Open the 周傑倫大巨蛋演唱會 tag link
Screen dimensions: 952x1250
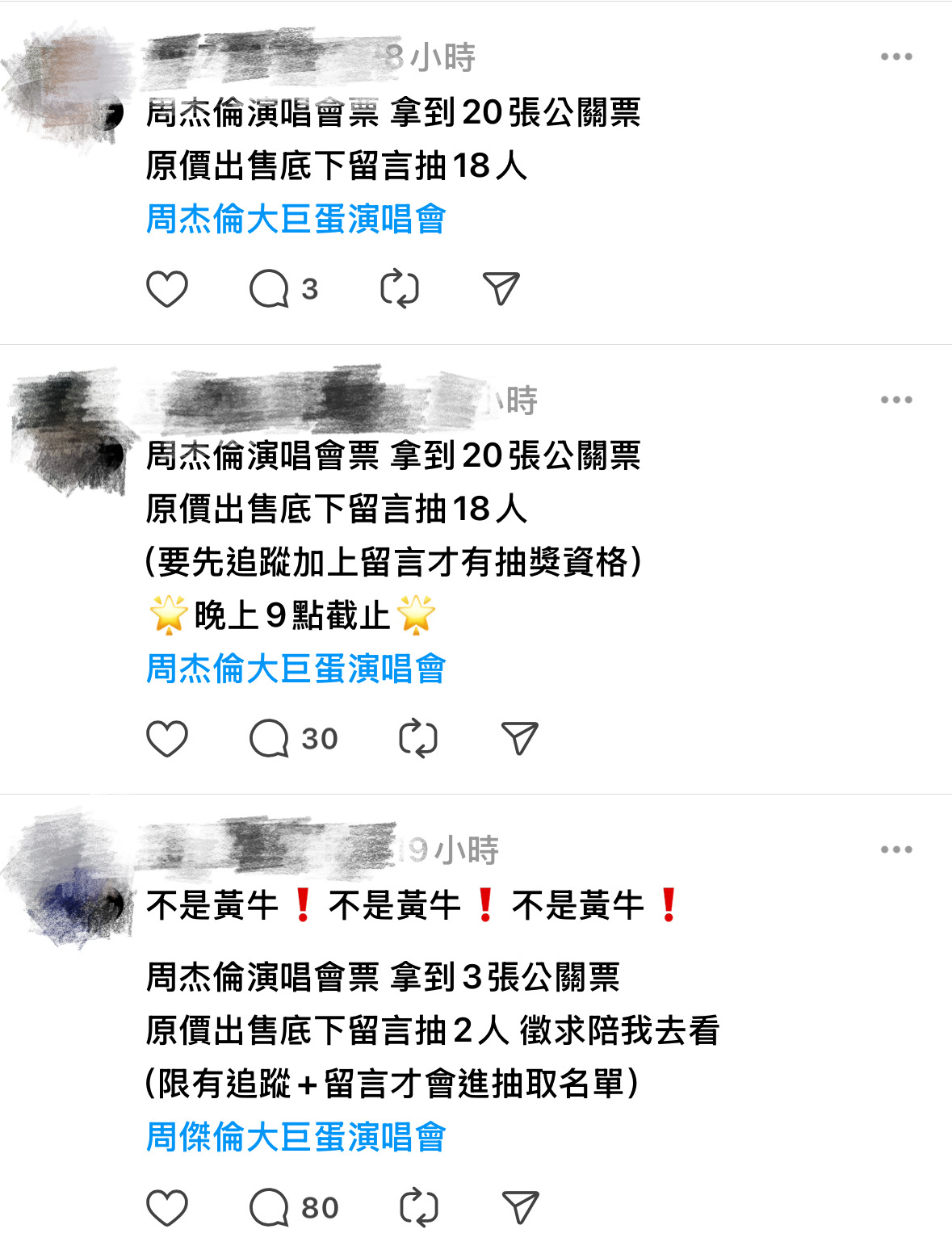pyautogui.click(x=296, y=1137)
